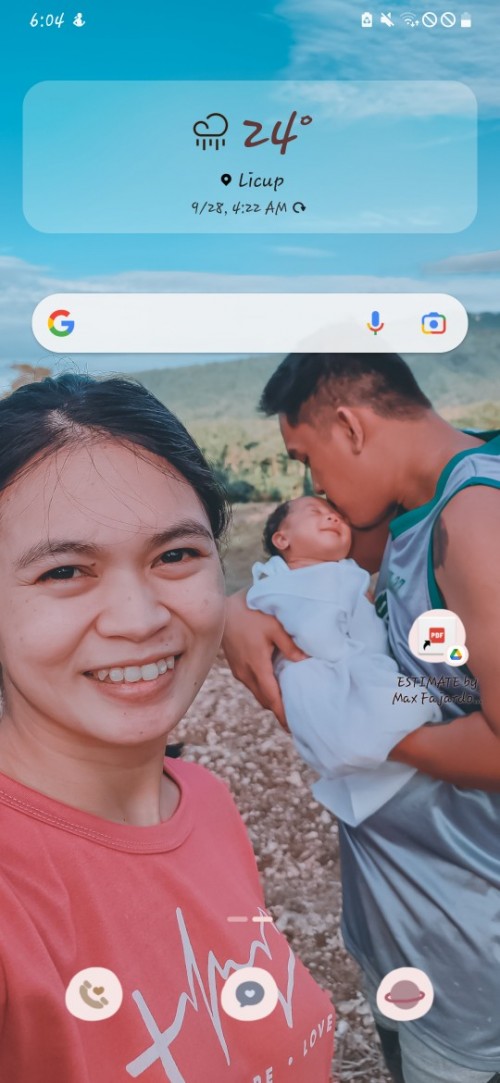The width and height of the screenshot is (500, 1083).
Task: Start voice search with the microphone
Action: click(x=375, y=323)
